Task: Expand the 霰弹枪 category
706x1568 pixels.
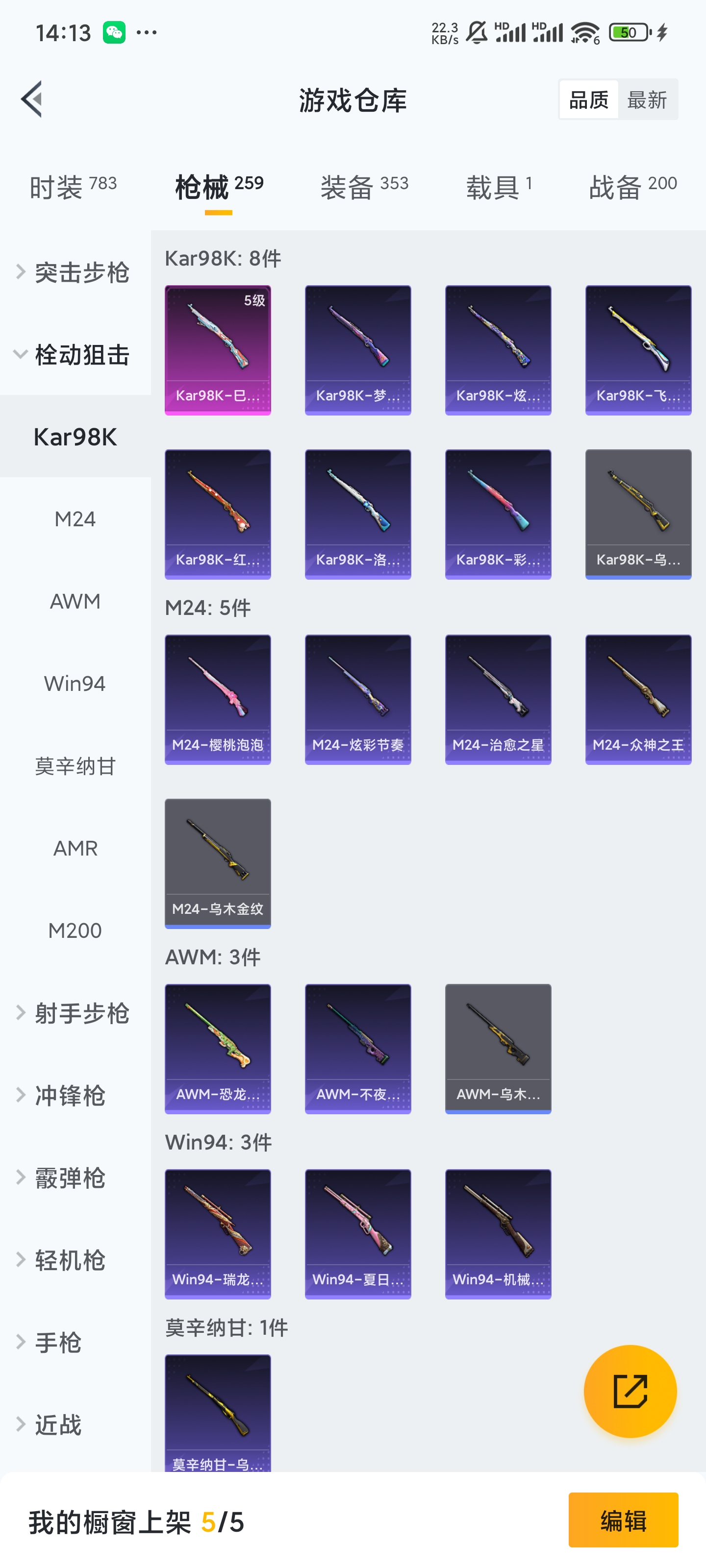Action: pyautogui.click(x=70, y=1178)
